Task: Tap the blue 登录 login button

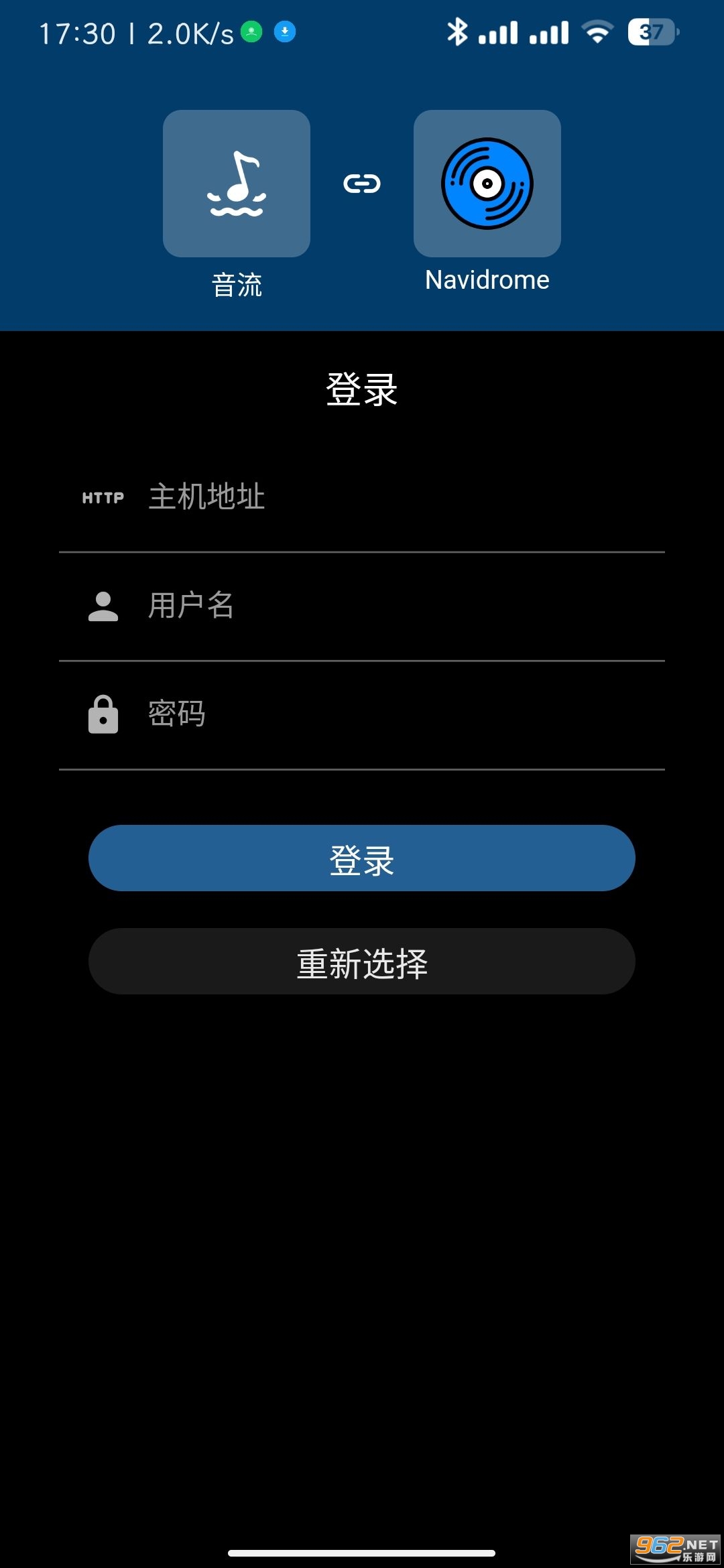Action: point(362,858)
